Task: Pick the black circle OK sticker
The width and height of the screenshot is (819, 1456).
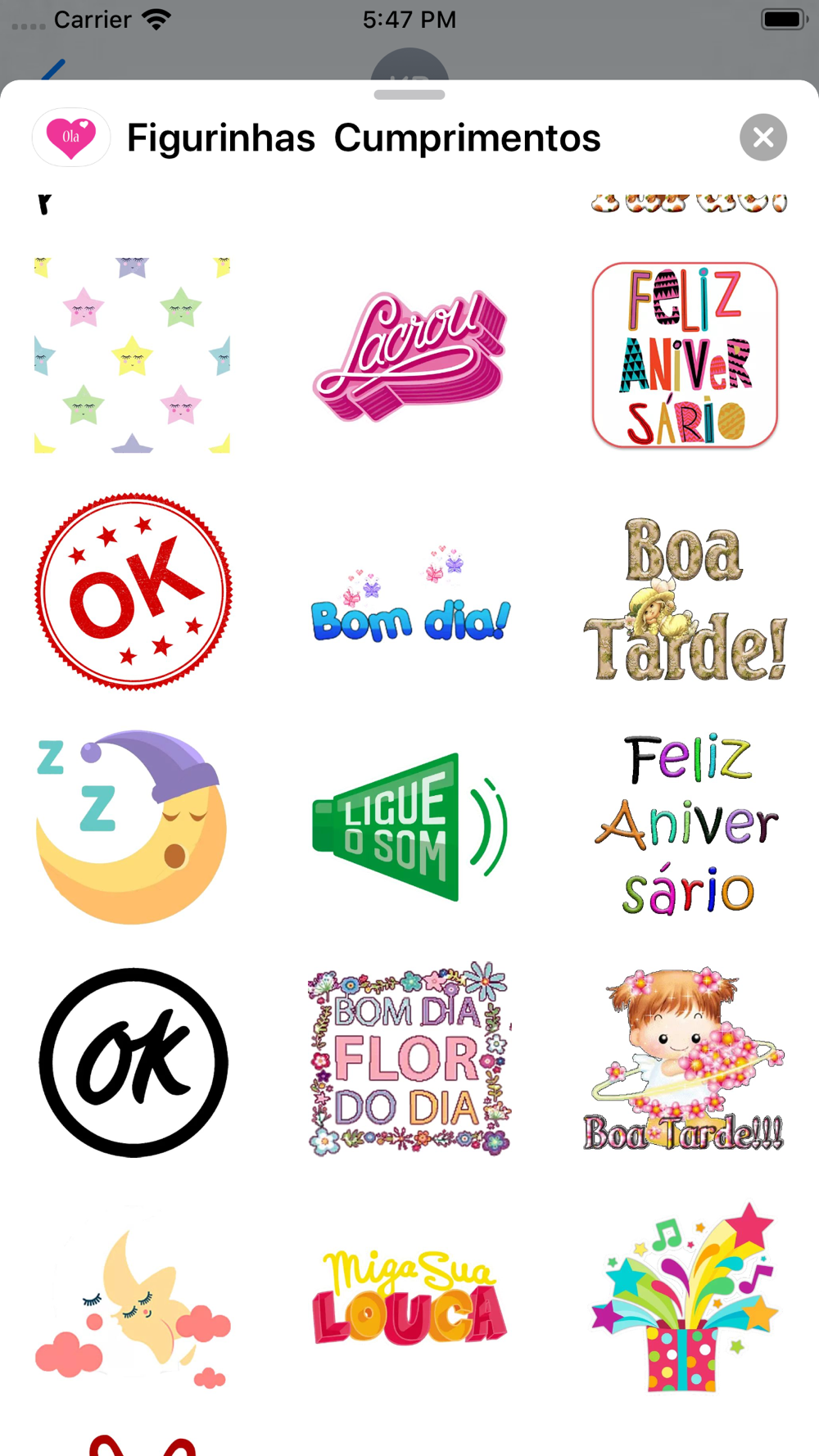Action: click(x=133, y=1063)
